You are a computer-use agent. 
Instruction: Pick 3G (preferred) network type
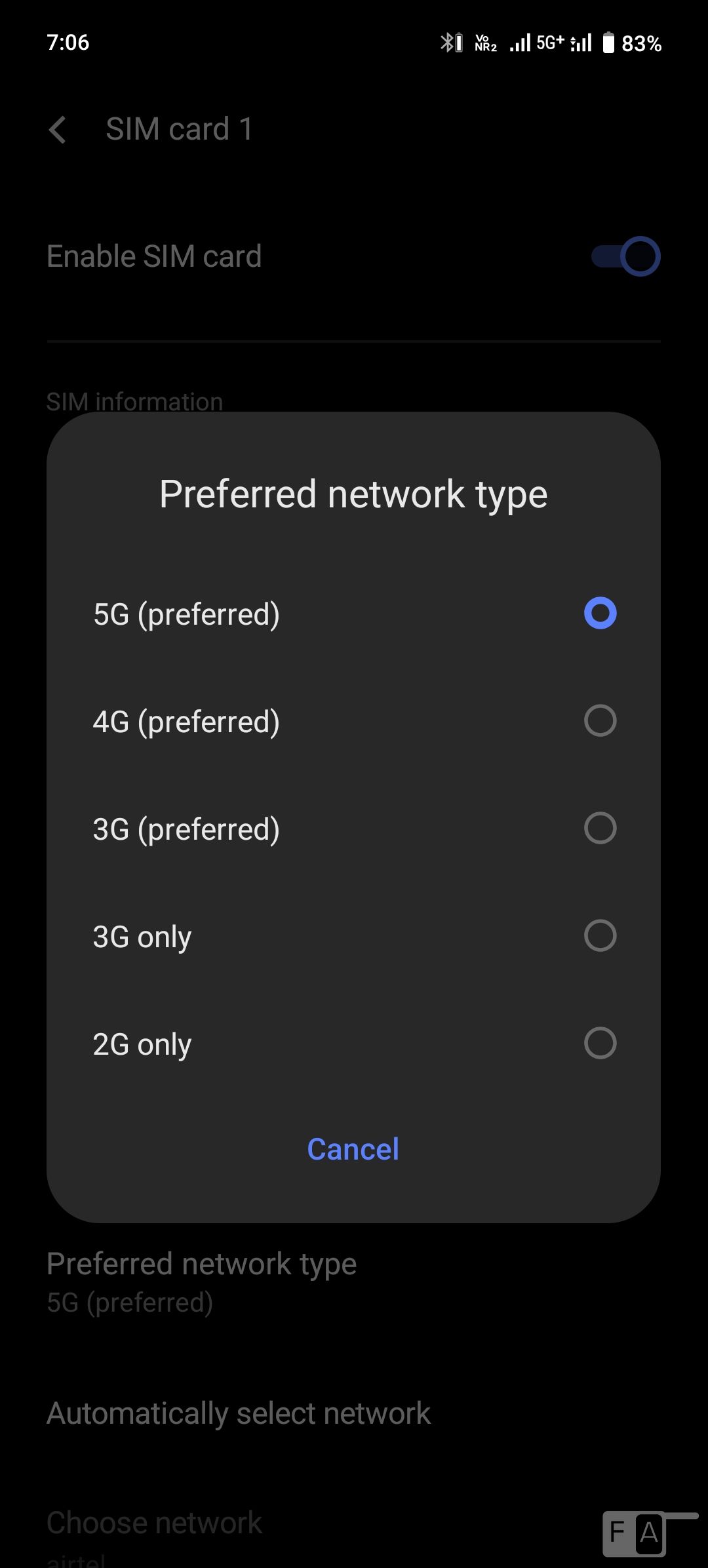pyautogui.click(x=353, y=829)
